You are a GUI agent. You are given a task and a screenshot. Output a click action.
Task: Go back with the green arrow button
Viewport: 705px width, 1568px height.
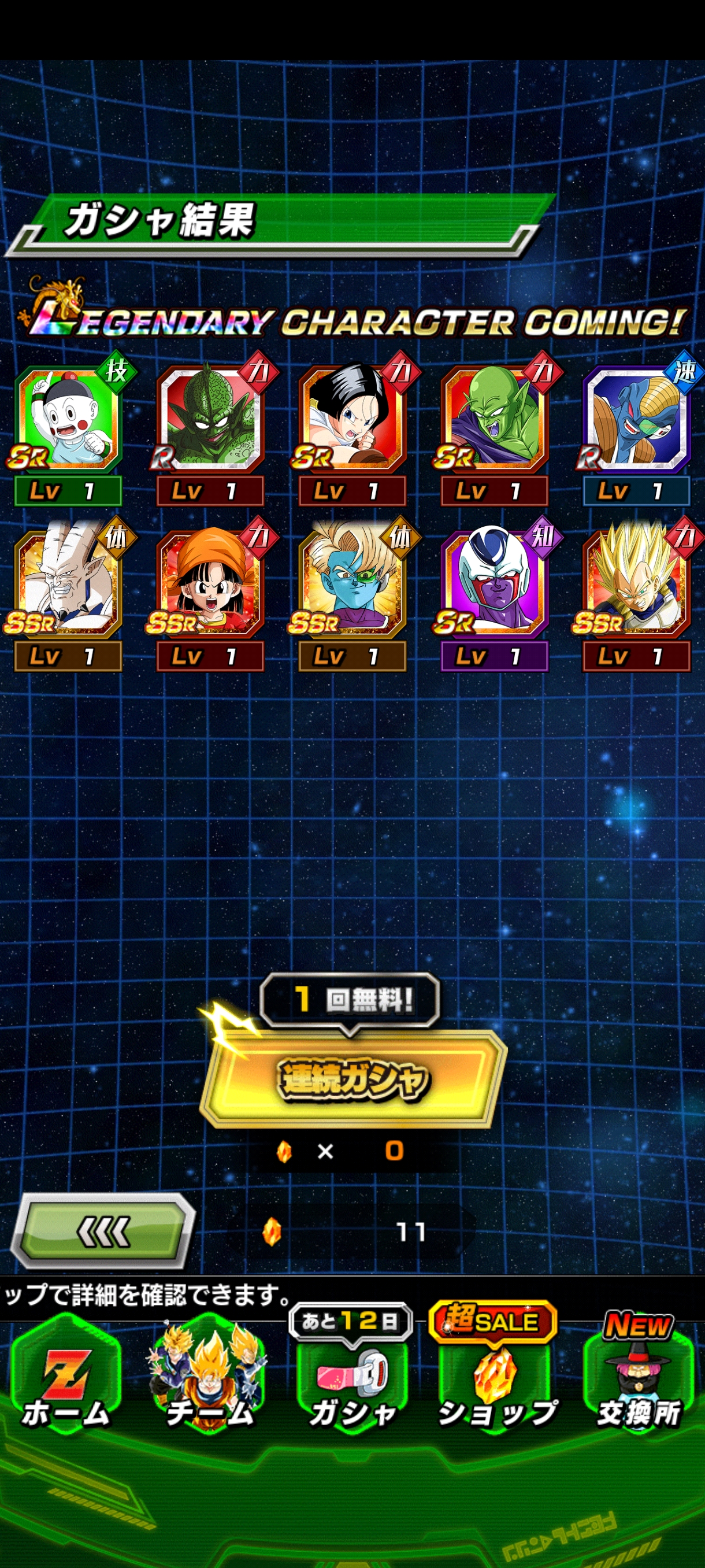tap(103, 1232)
